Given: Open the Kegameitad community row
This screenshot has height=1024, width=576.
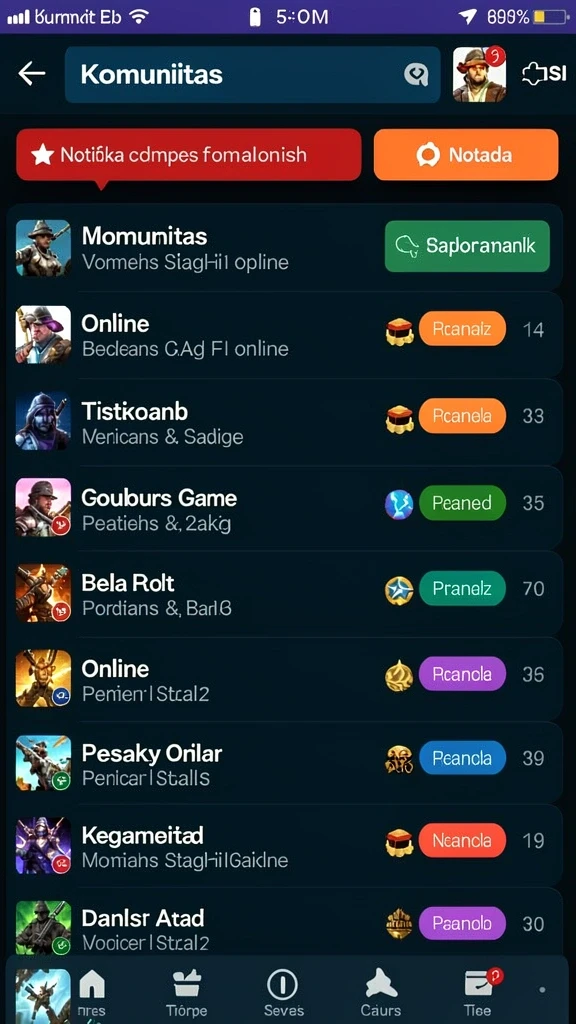Looking at the screenshot, I should click(285, 846).
